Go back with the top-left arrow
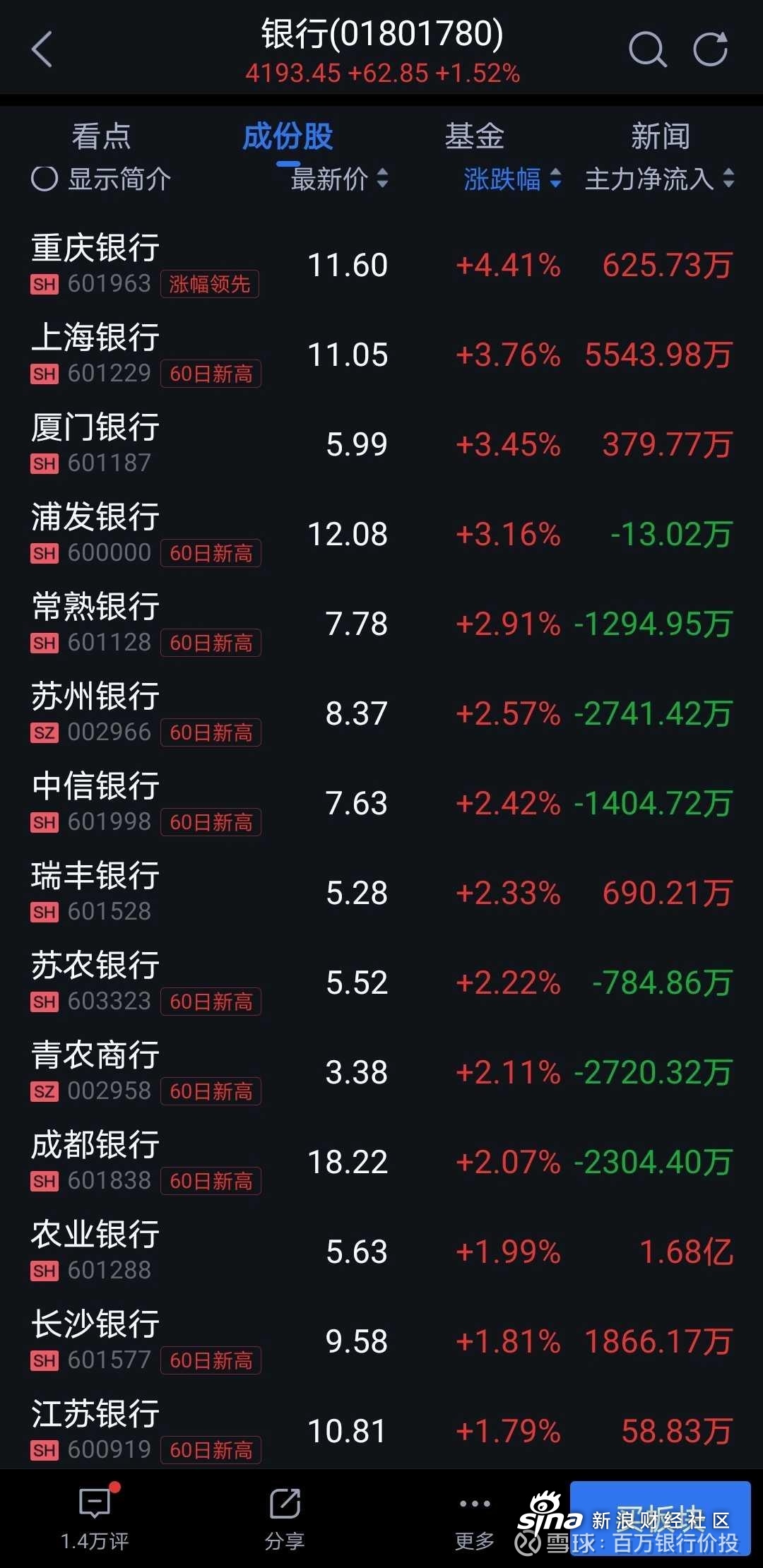Image resolution: width=763 pixels, height=1568 pixels. 42,49
